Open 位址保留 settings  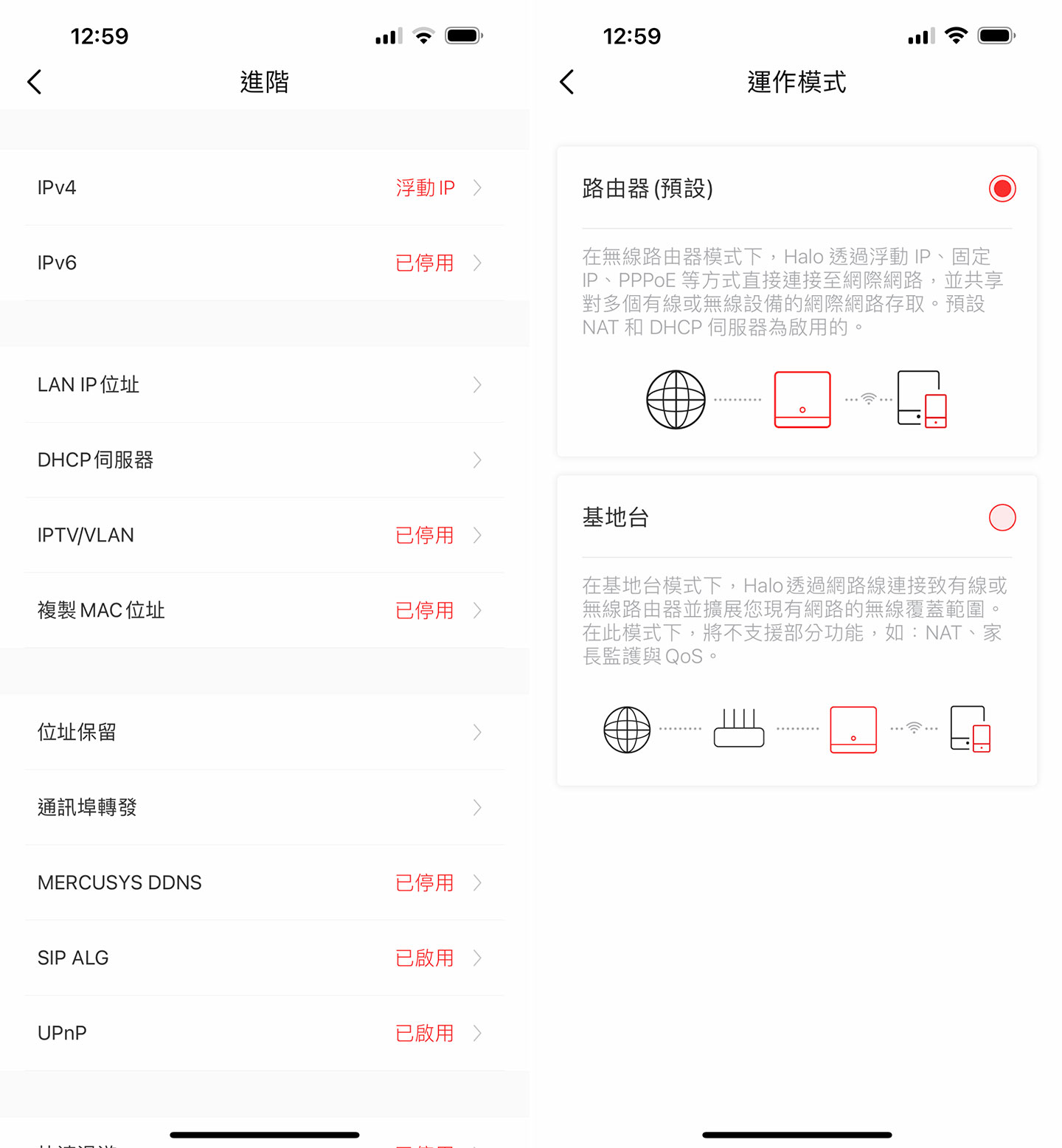264,733
